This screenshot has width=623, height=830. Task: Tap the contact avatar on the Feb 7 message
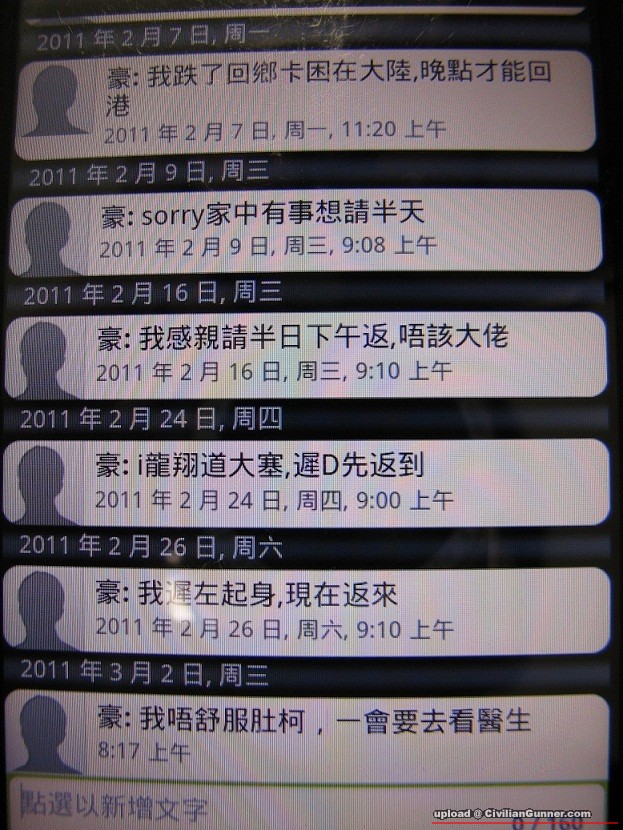point(57,102)
